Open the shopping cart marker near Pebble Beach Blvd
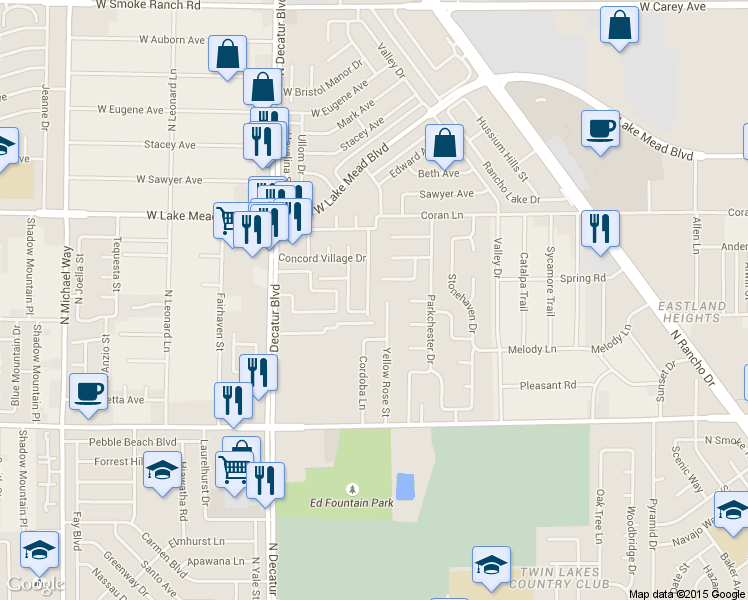 (235, 468)
